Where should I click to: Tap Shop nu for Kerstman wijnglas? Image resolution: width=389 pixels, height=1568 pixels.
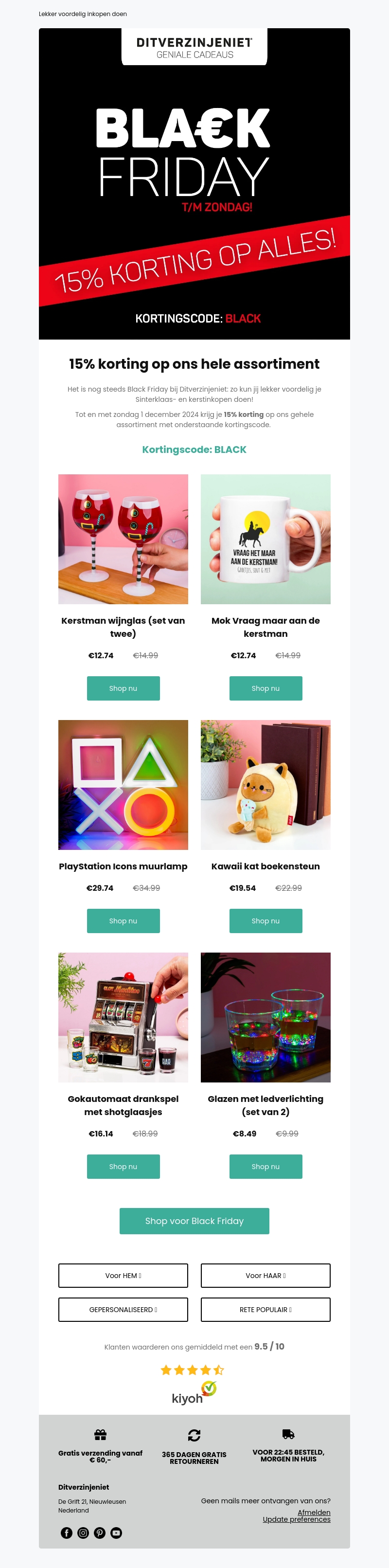[x=123, y=688]
